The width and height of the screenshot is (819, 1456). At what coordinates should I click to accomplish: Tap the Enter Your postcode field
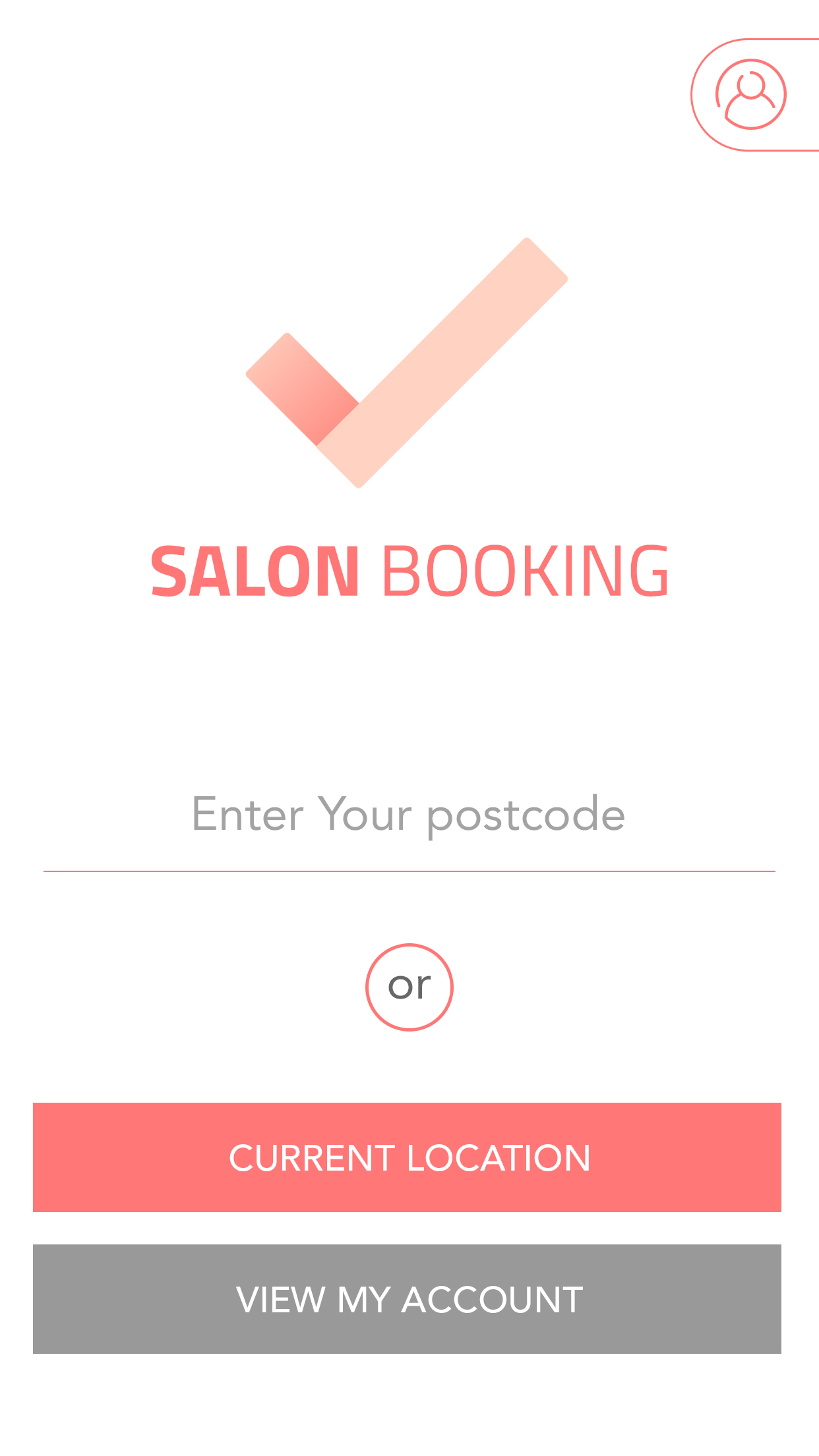[x=409, y=816]
